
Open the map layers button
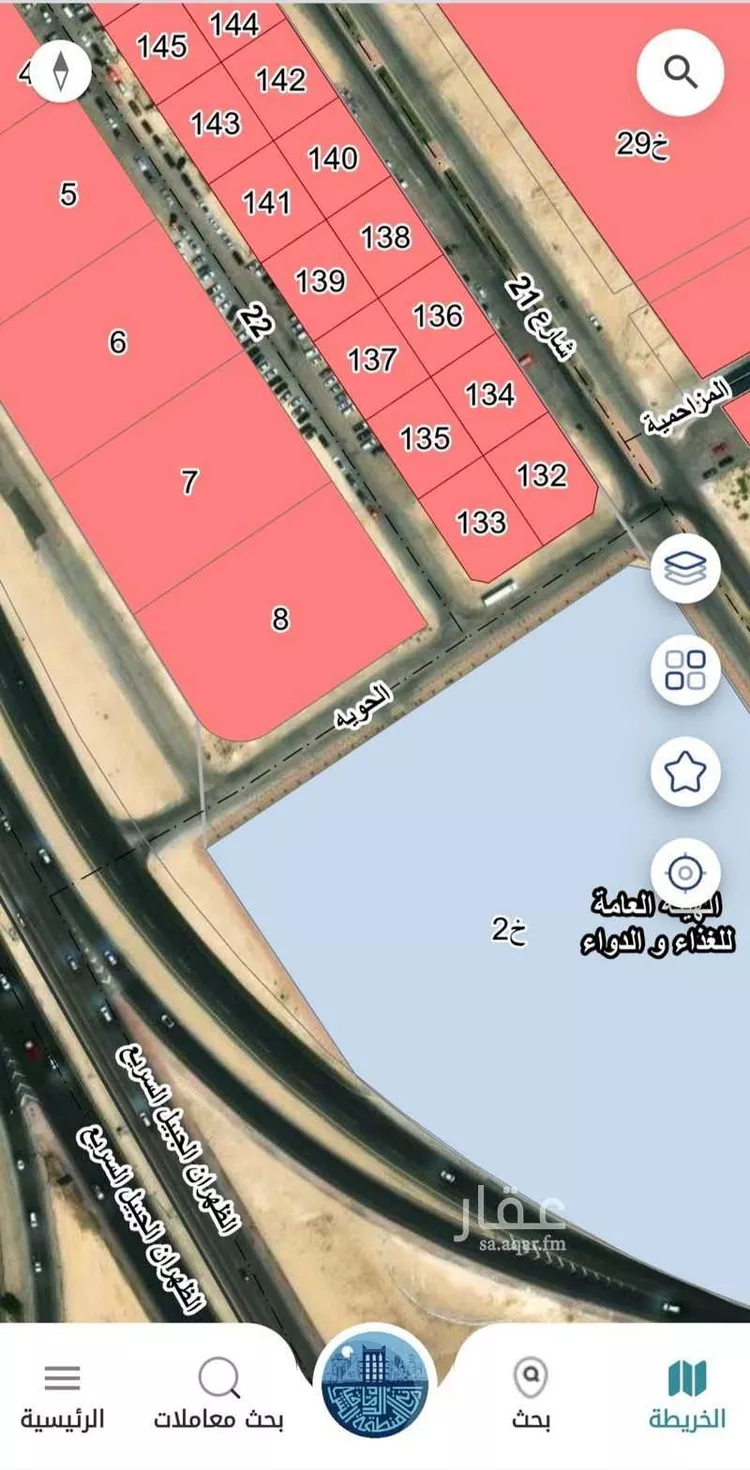point(685,568)
